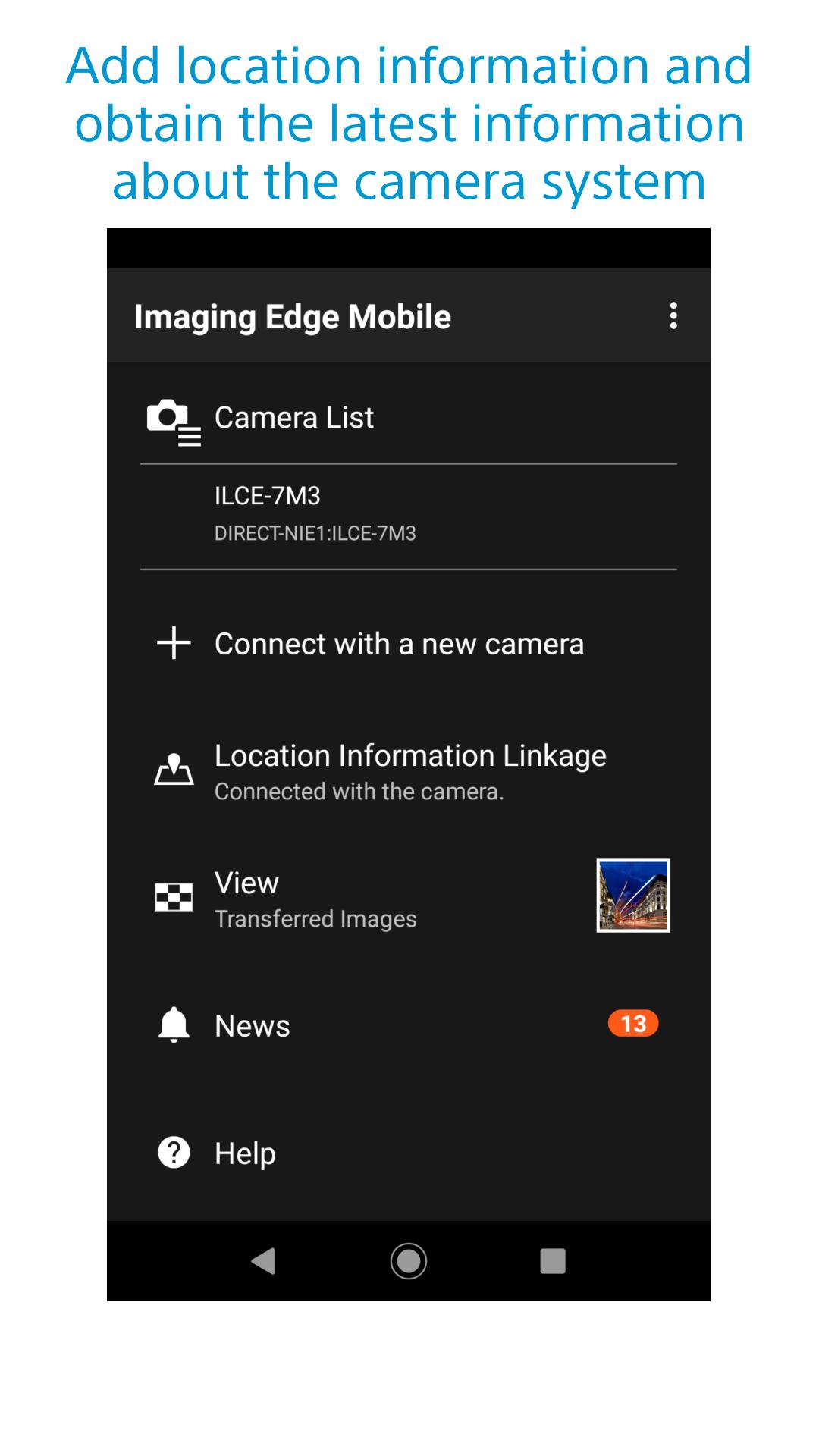Tap Connect with a new camera
Screen dimensions: 819x1456
point(399,643)
